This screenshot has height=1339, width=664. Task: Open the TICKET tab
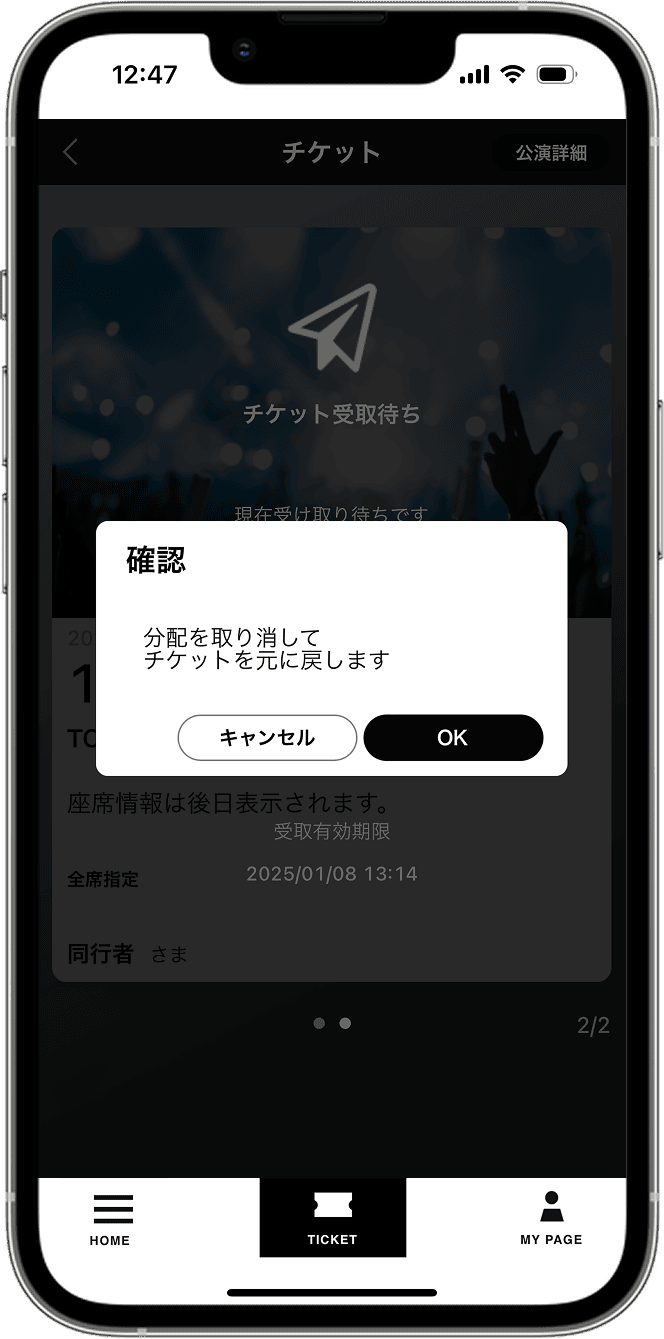point(332,1217)
